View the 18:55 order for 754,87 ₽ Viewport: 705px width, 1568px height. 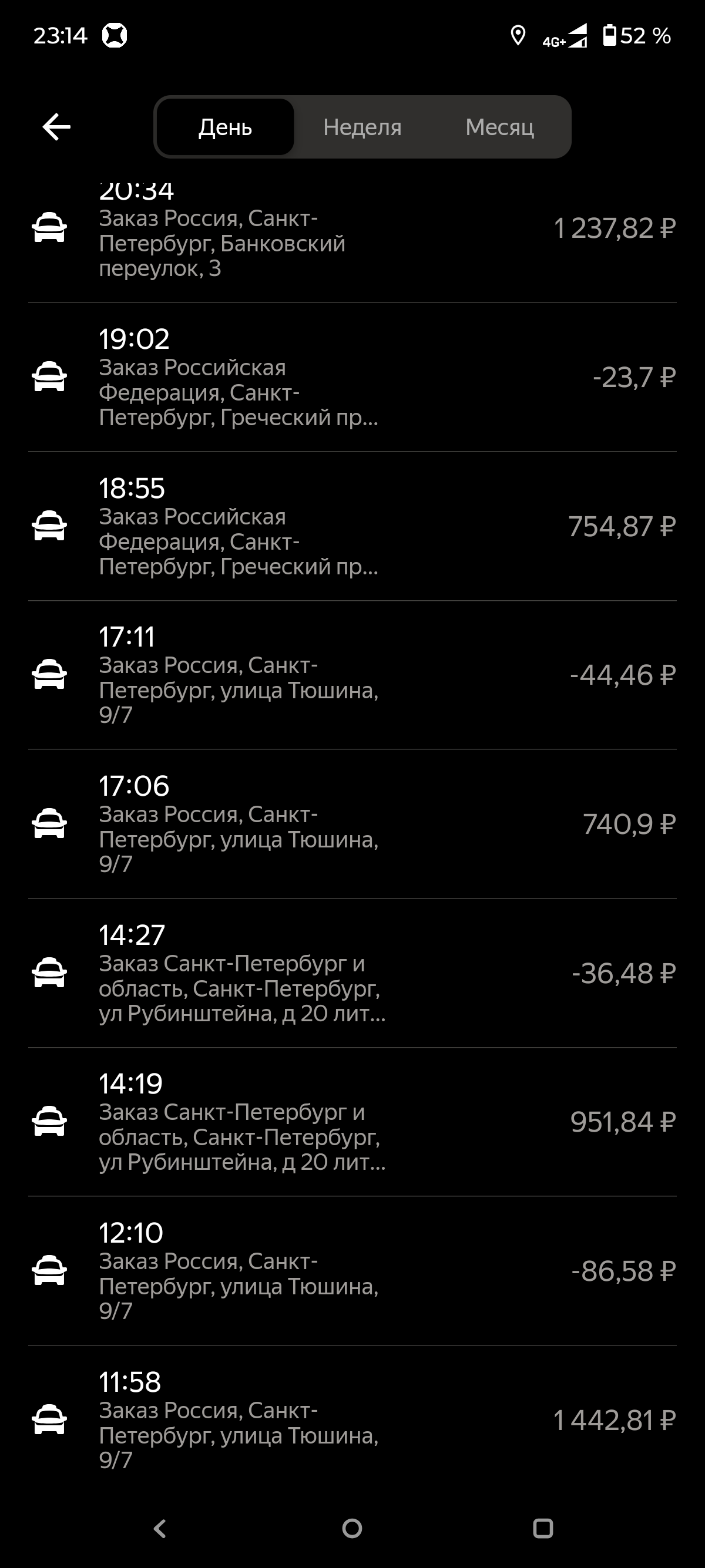[352, 527]
